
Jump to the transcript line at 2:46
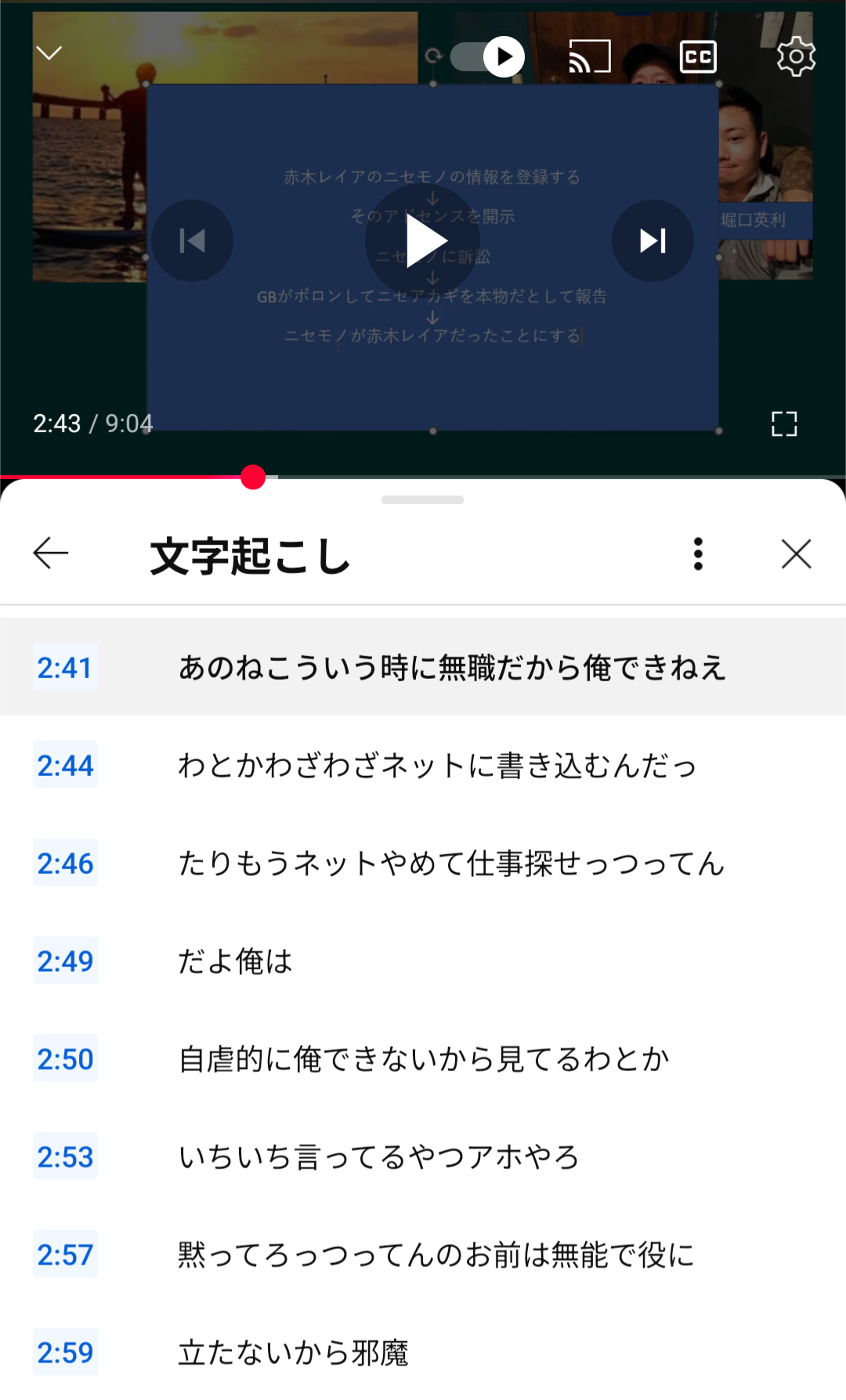(423, 863)
